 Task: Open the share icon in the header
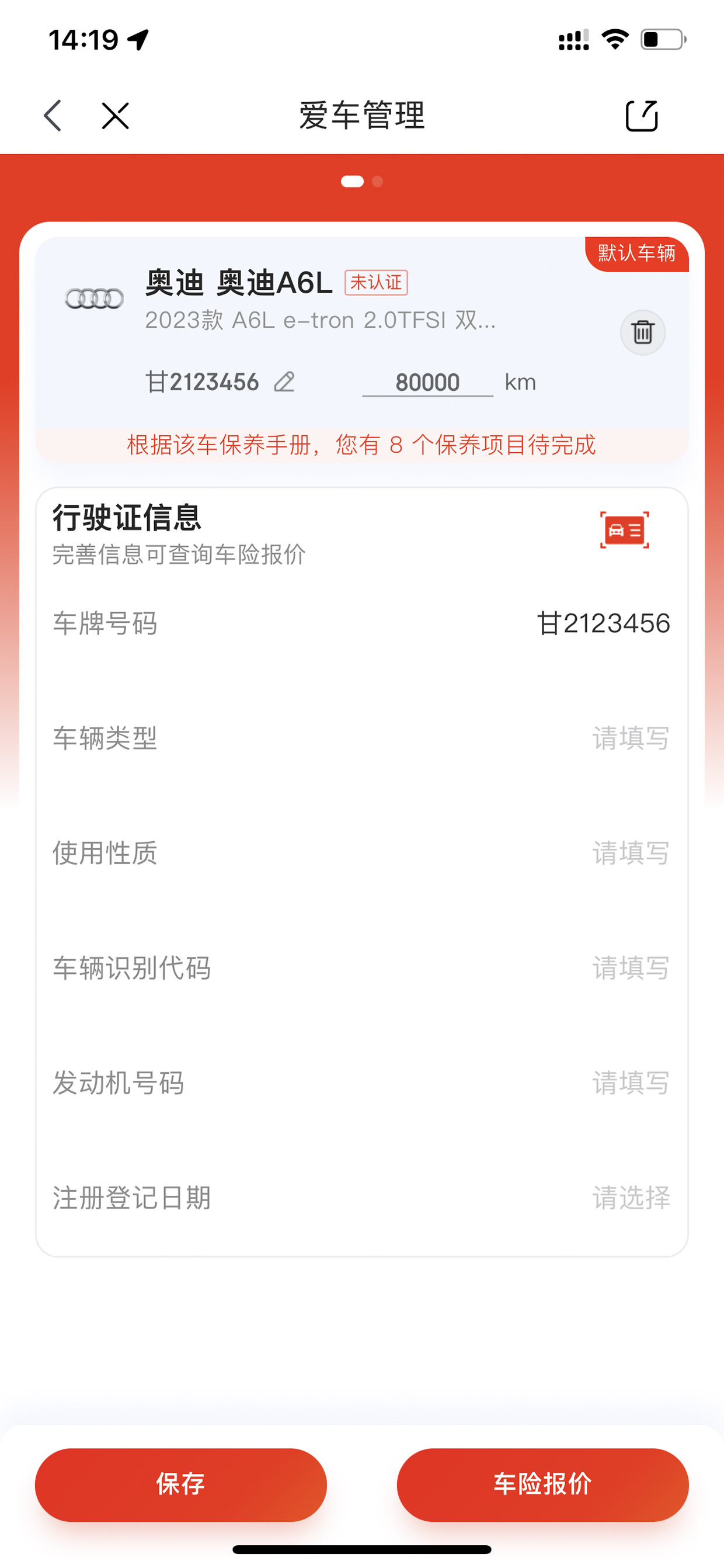click(642, 116)
